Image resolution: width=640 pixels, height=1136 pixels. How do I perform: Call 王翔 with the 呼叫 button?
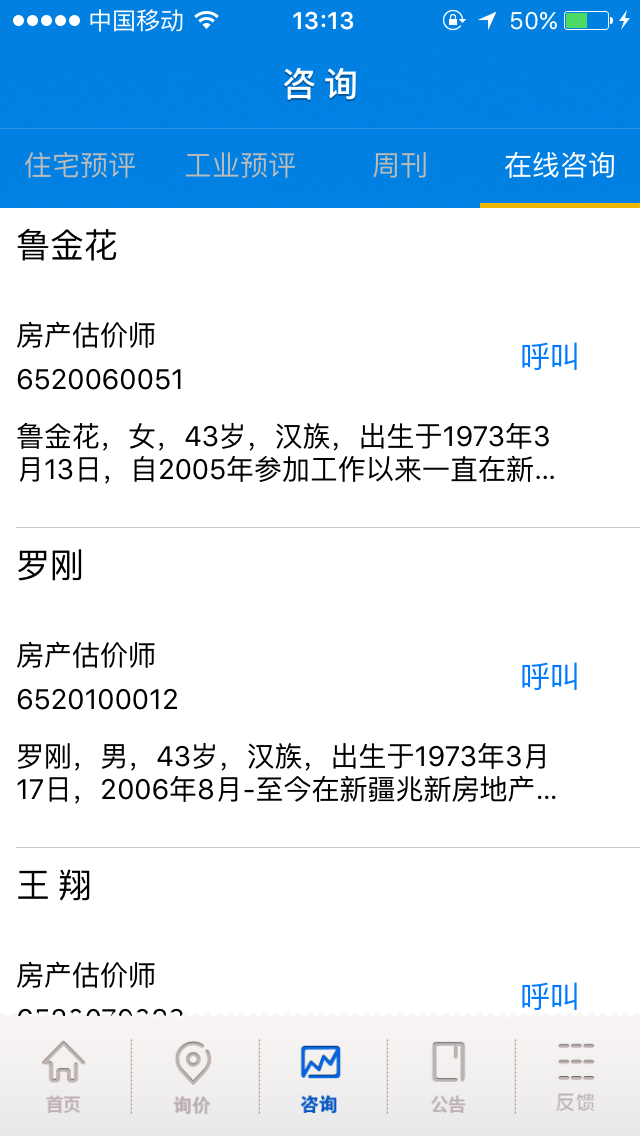point(549,997)
